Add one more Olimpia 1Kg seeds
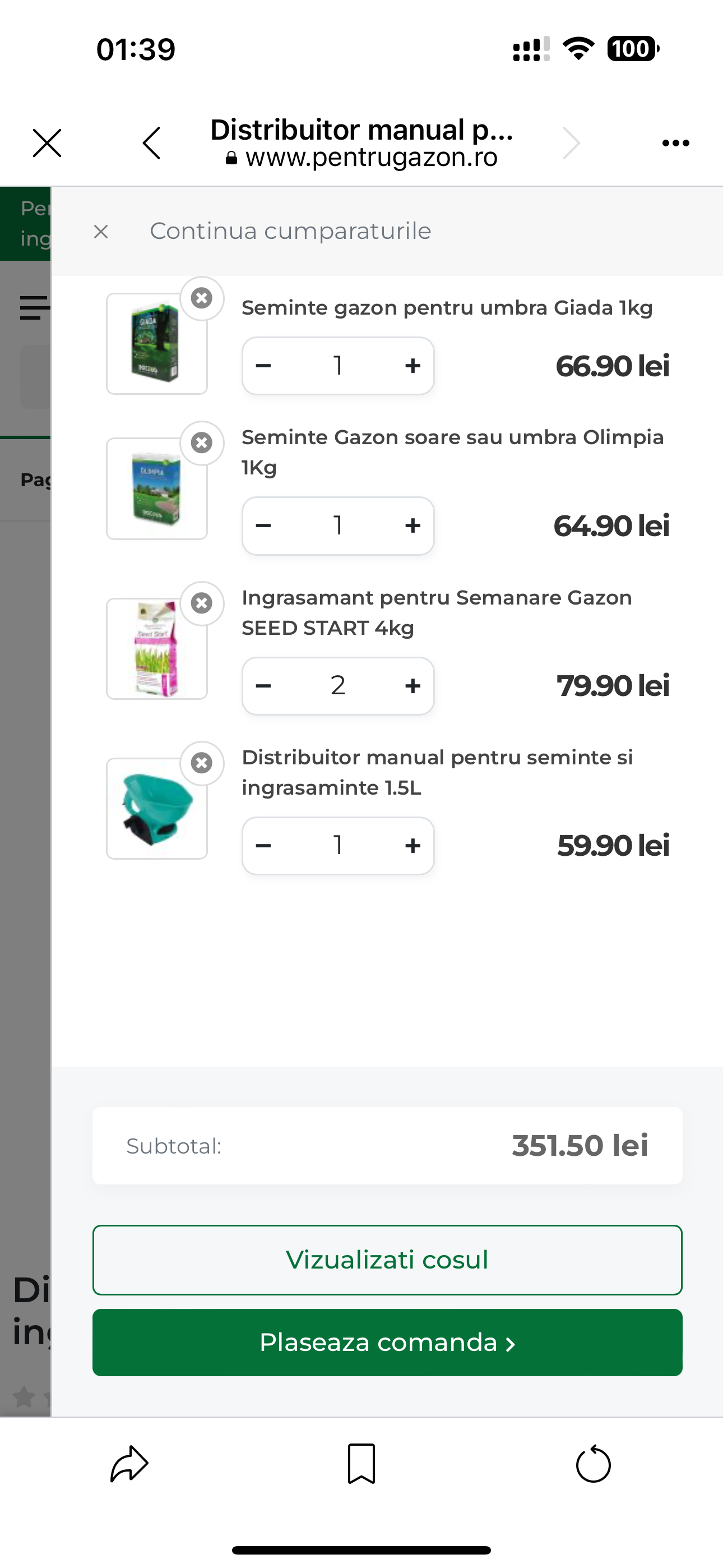723x1568 pixels. tap(413, 526)
